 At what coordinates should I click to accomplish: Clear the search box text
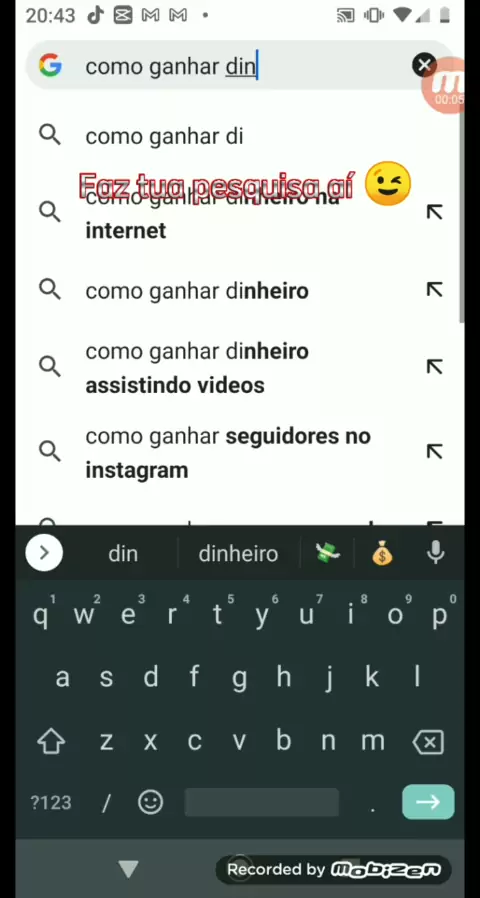(424, 65)
